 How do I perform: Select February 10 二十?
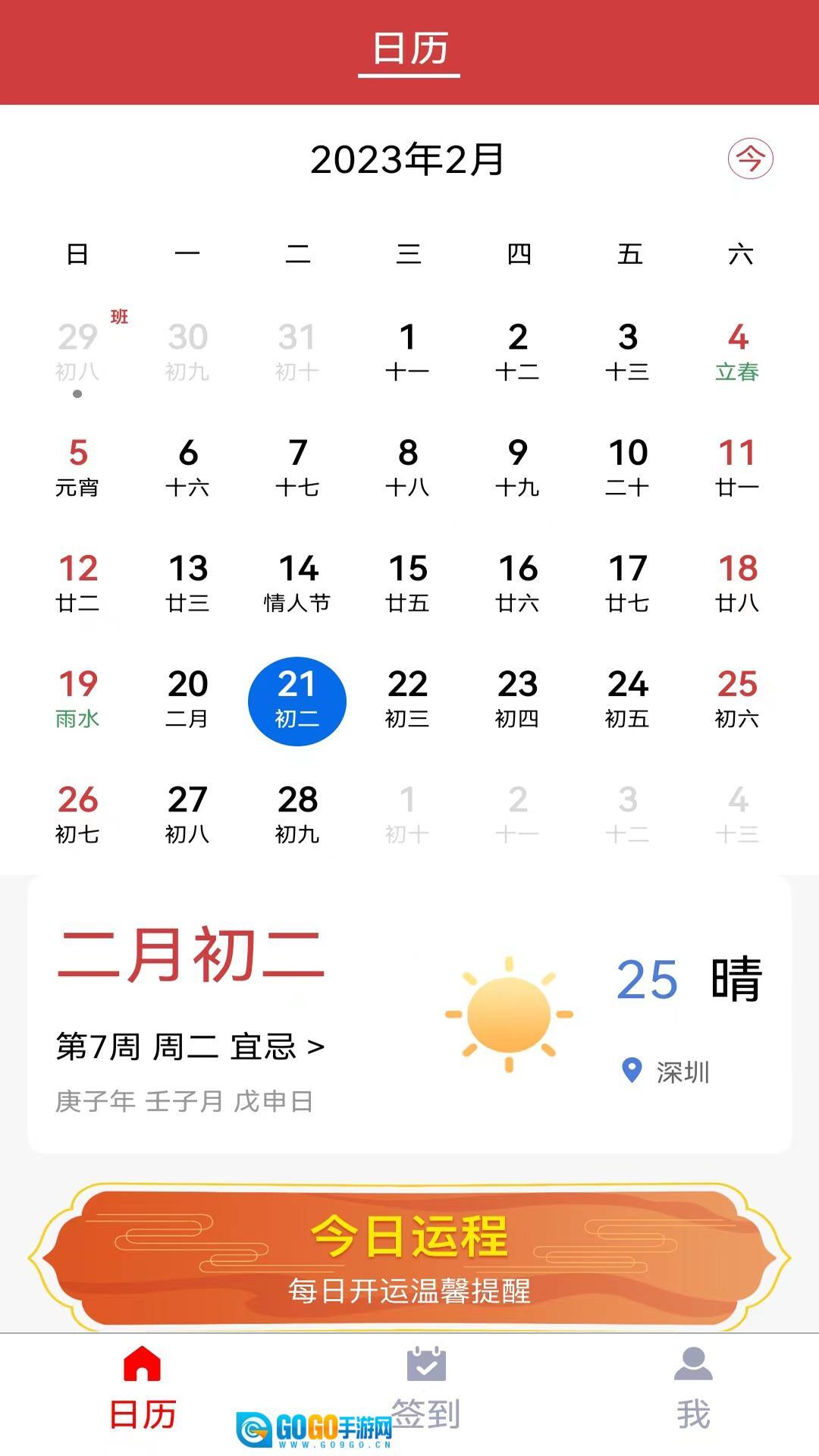pos(628,466)
